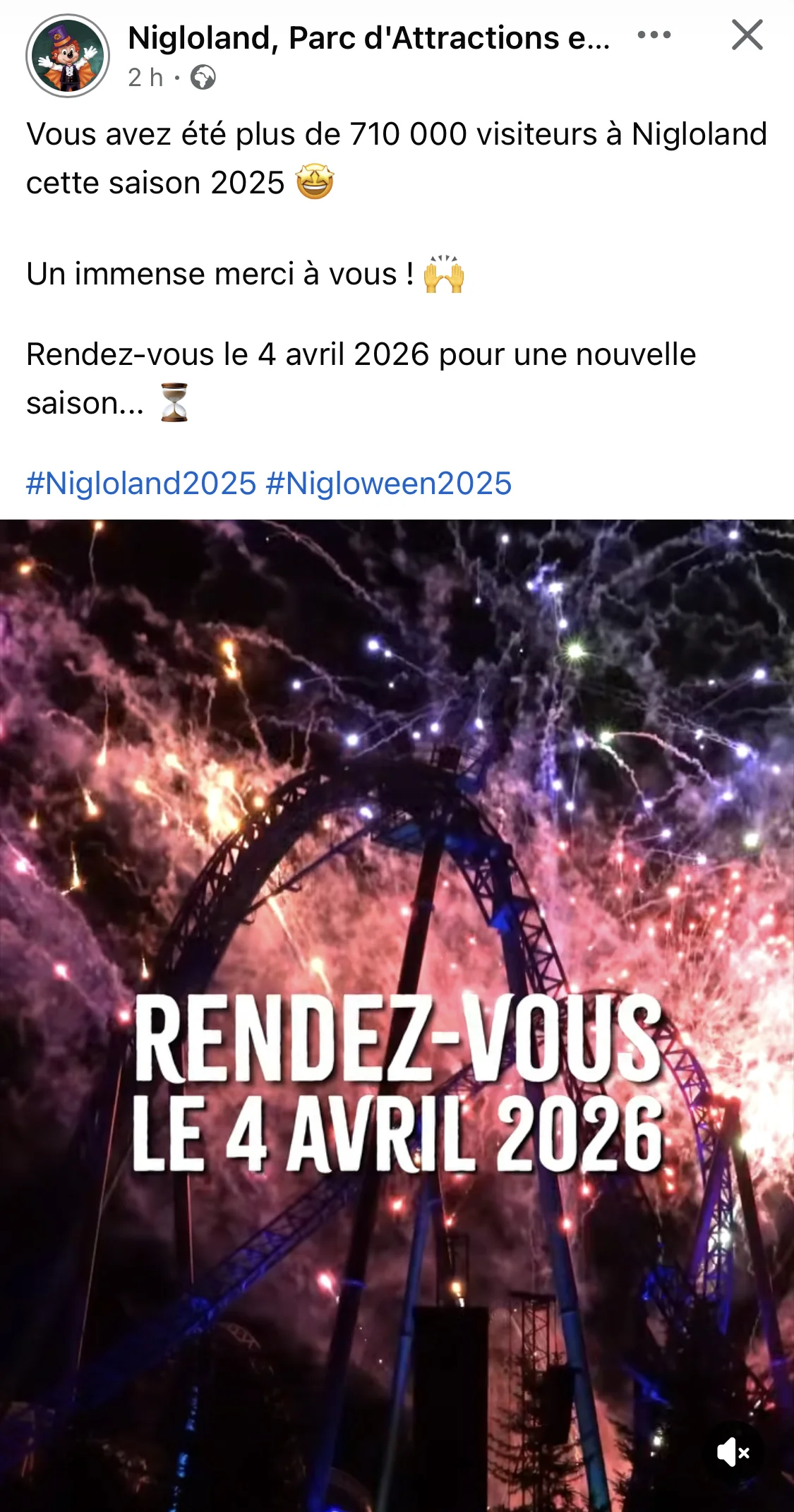Open the Nigloland page name link
The height and width of the screenshot is (1512, 794).
tap(368, 38)
